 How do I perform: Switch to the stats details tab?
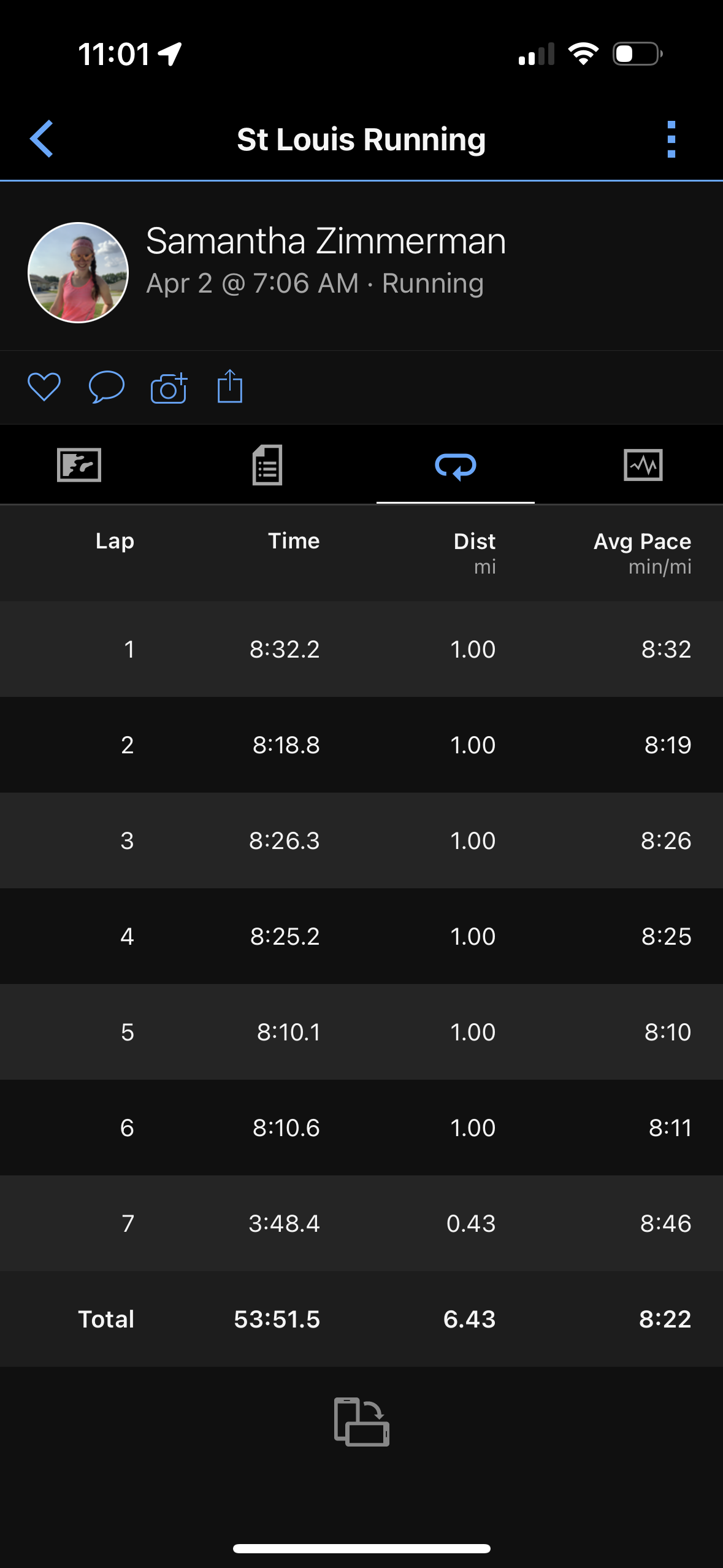[267, 465]
